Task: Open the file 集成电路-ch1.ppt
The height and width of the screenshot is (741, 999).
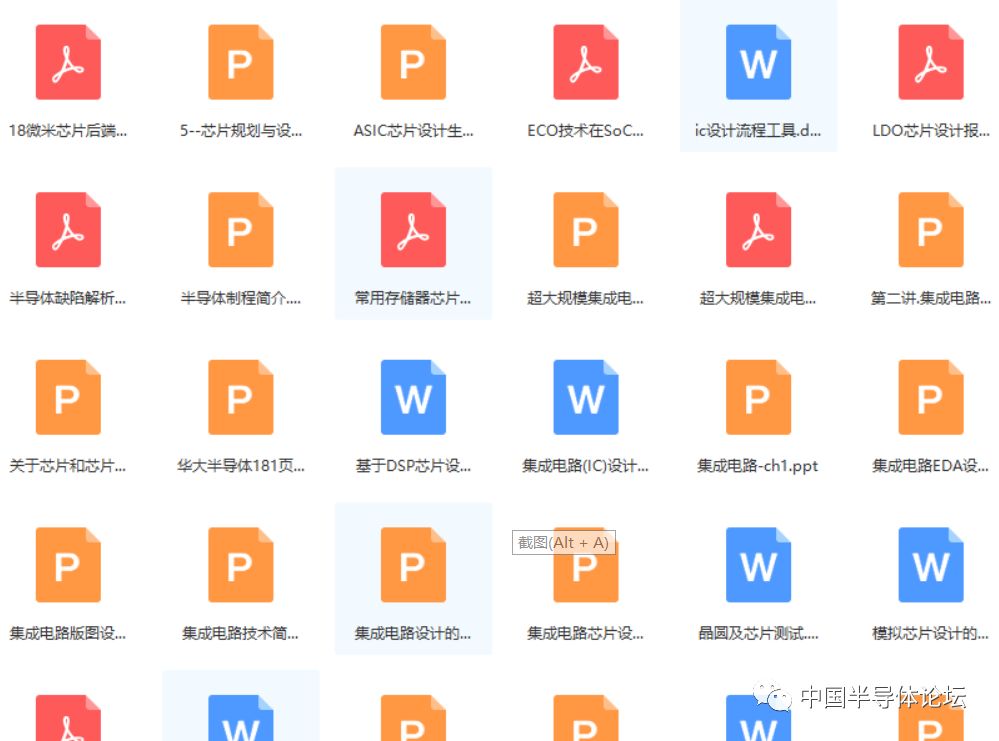Action: [x=759, y=398]
